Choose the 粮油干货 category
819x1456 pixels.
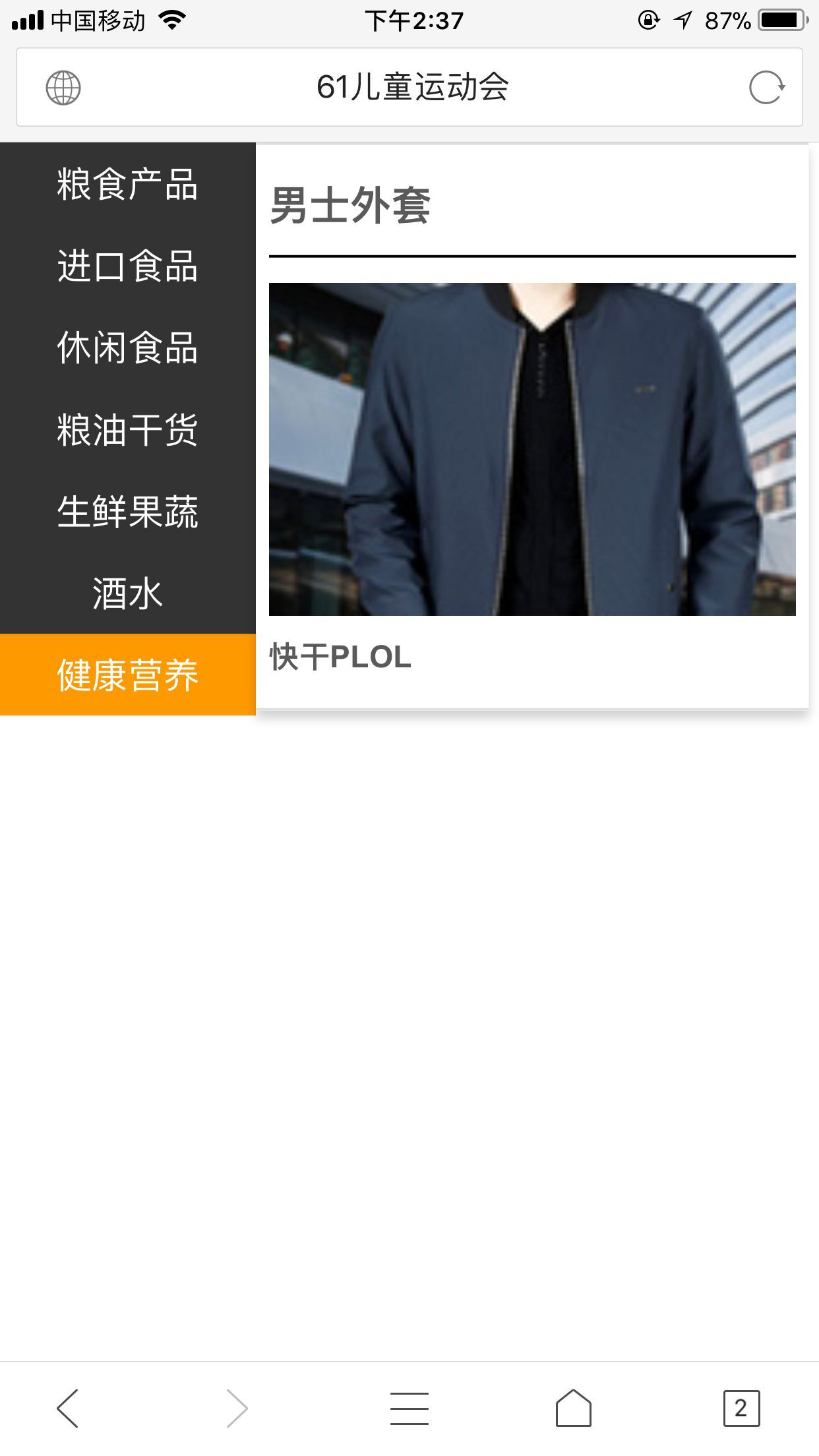127,429
